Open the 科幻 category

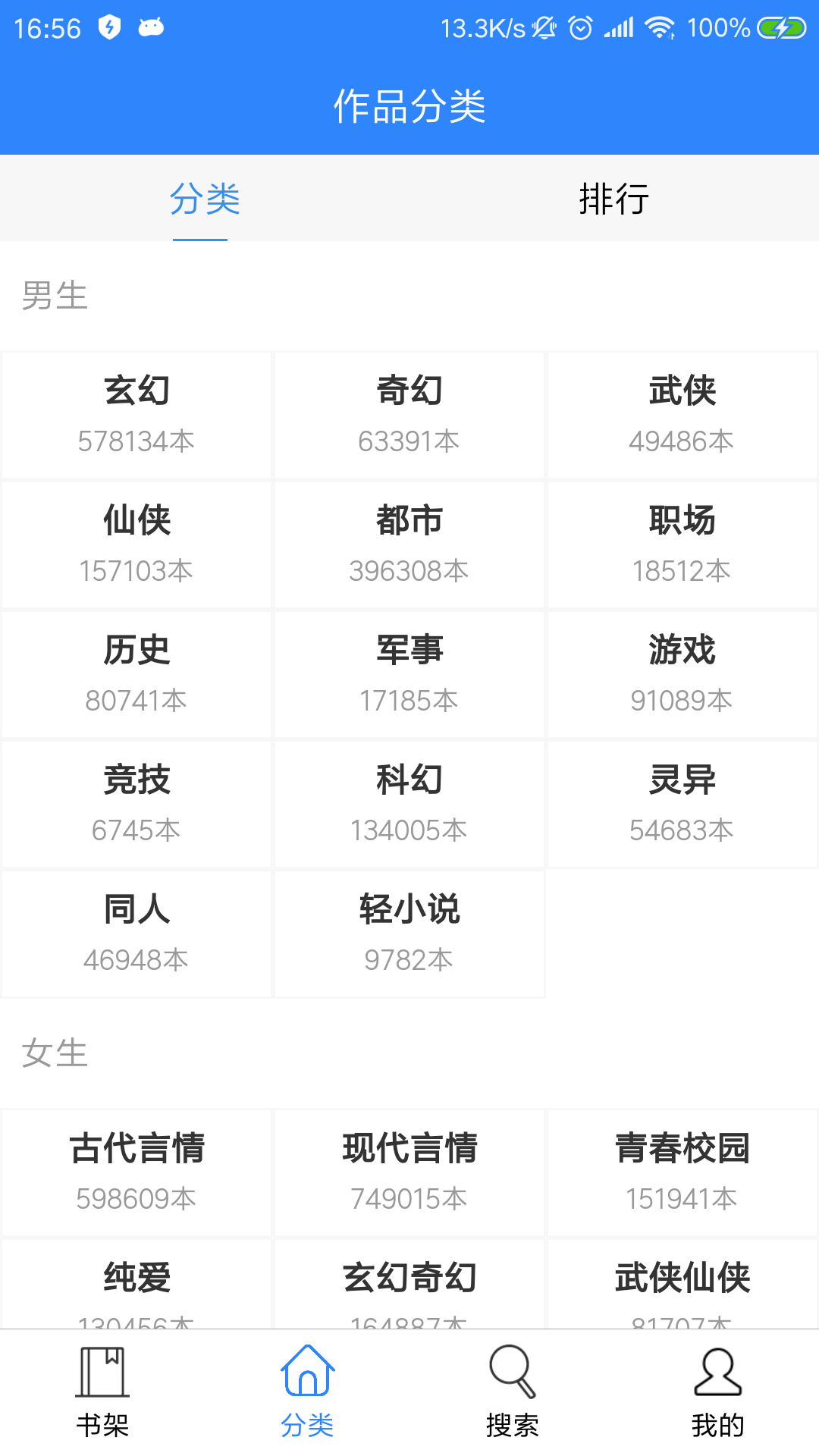coord(409,804)
